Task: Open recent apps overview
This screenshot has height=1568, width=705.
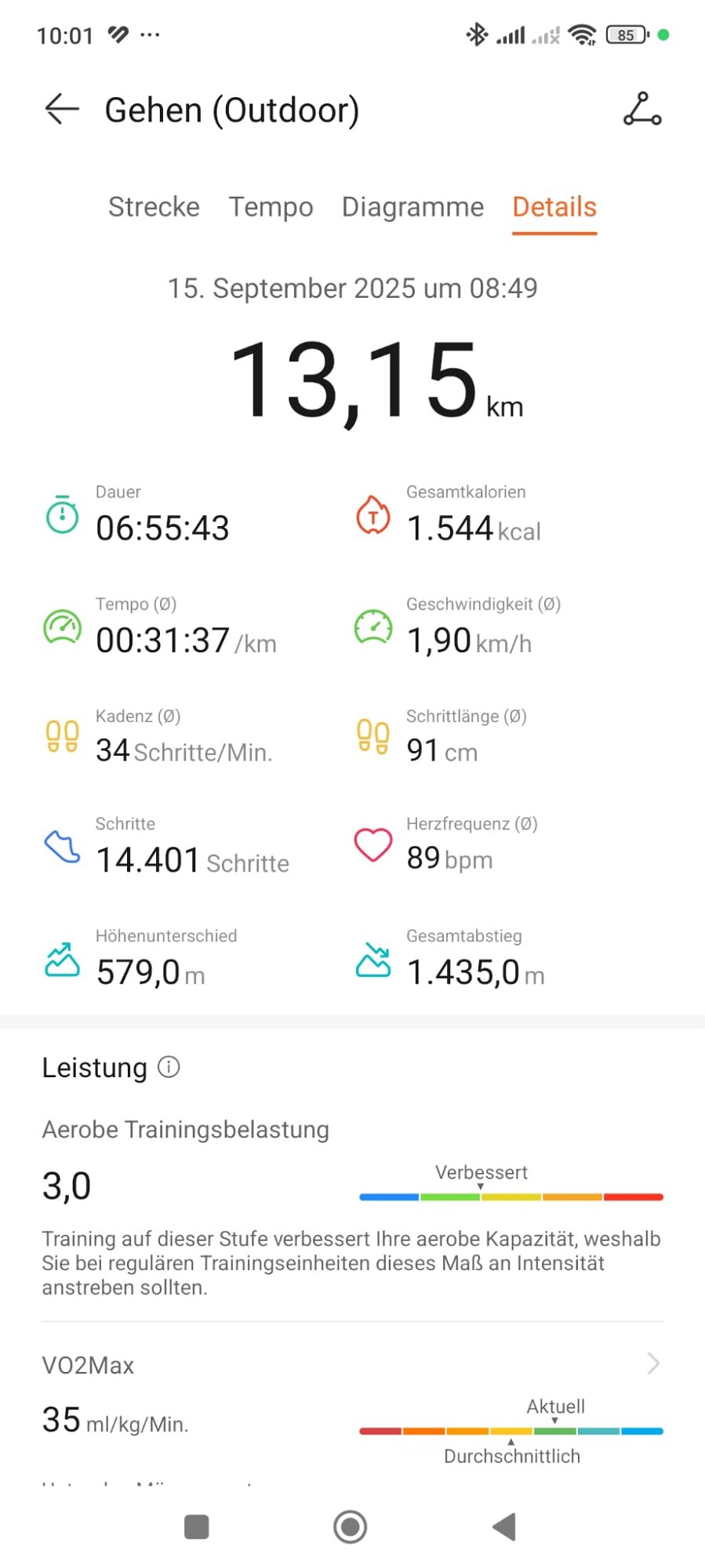Action: point(196,1526)
